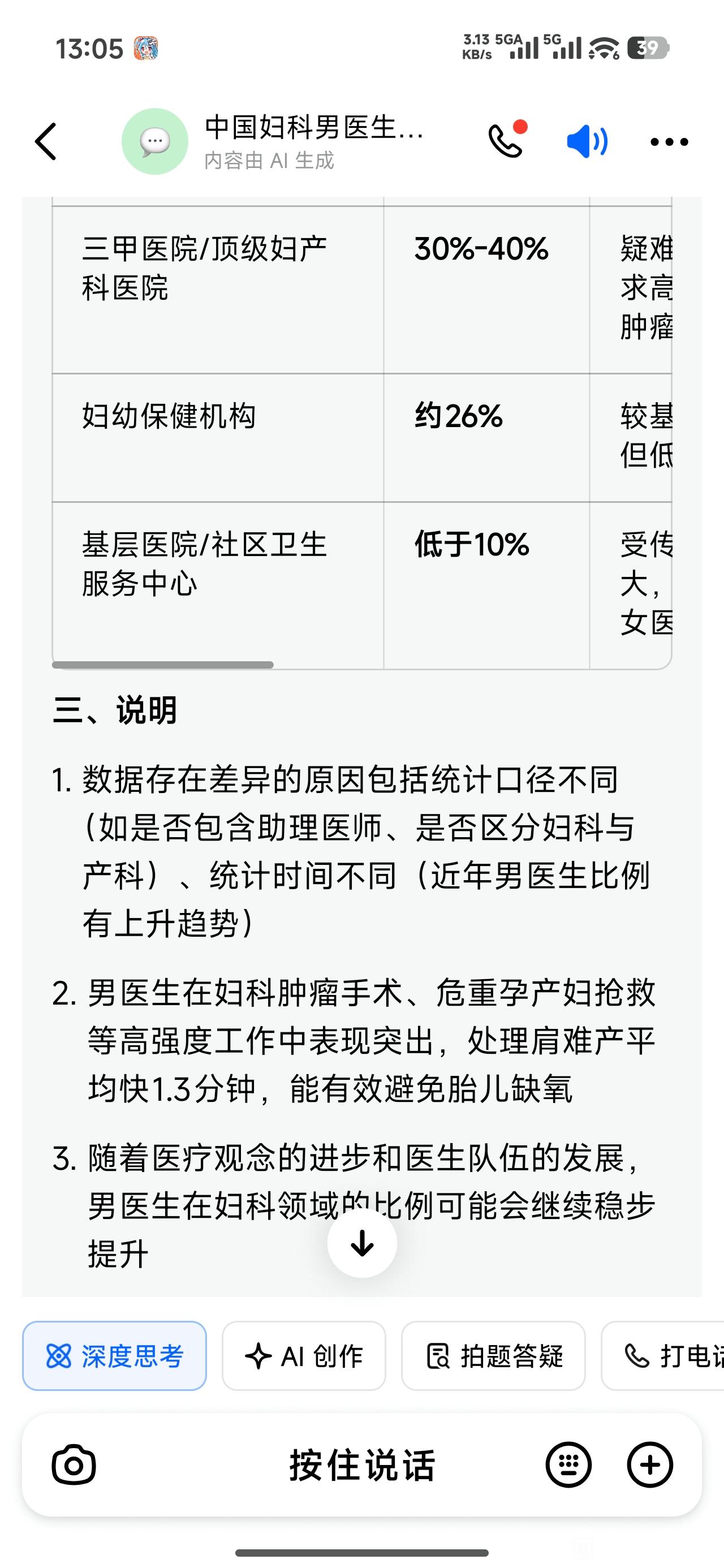Screen dimensions: 724x1568
Task: Select the AI 创作 chip
Action: (x=304, y=1355)
